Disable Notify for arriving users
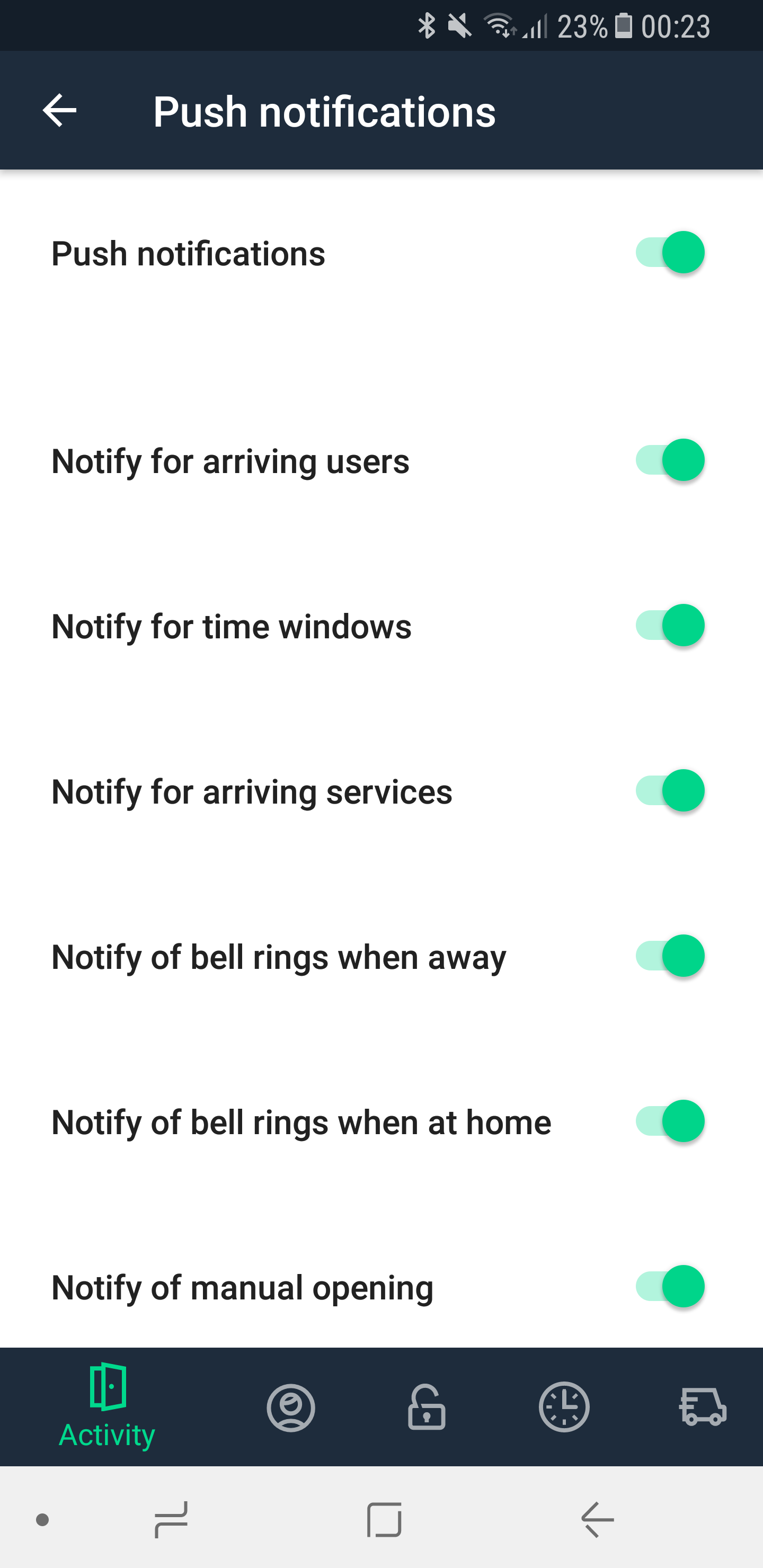The height and width of the screenshot is (1568, 763). click(670, 460)
